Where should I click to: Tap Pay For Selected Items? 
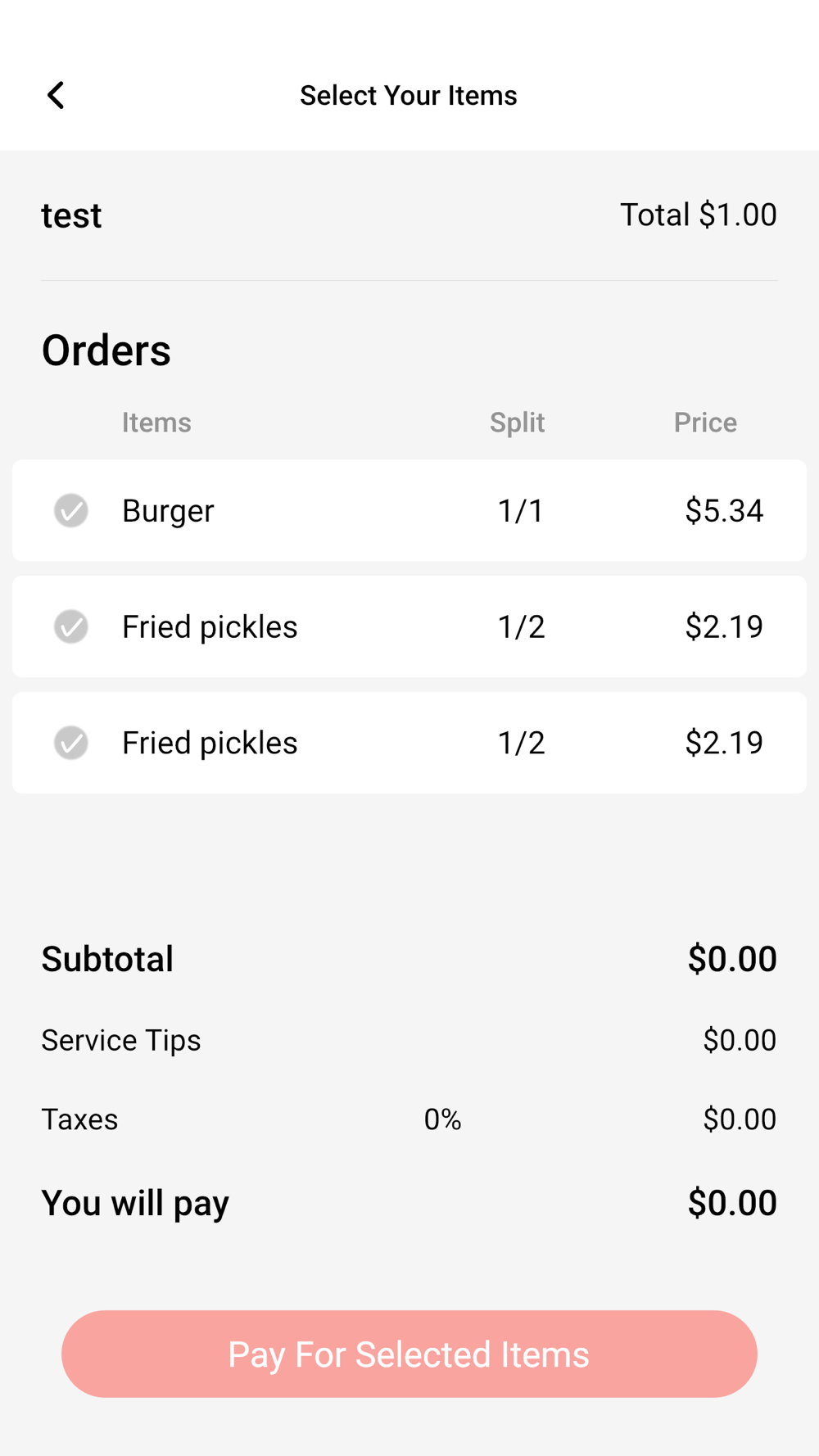409,1354
